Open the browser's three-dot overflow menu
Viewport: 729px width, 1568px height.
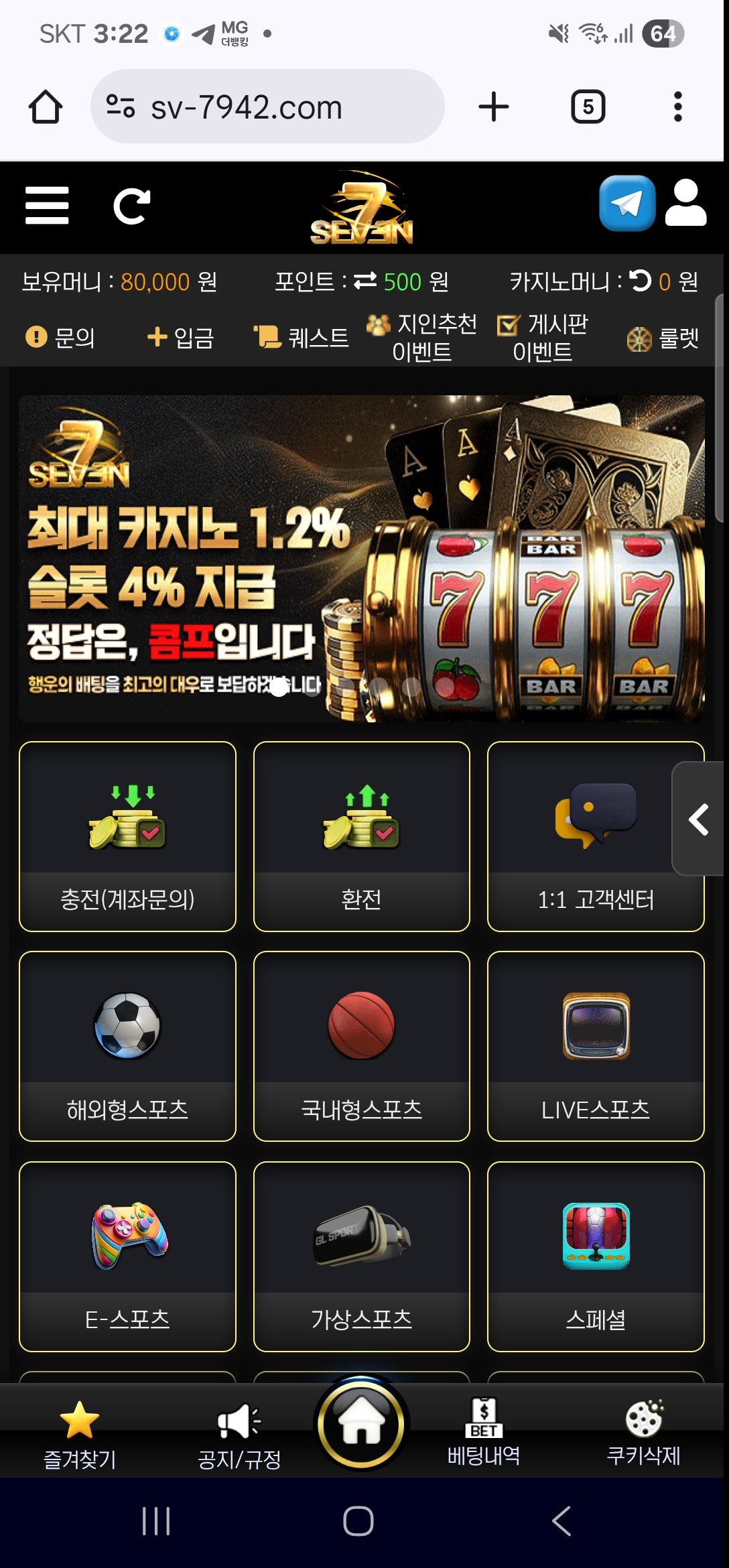pos(677,107)
